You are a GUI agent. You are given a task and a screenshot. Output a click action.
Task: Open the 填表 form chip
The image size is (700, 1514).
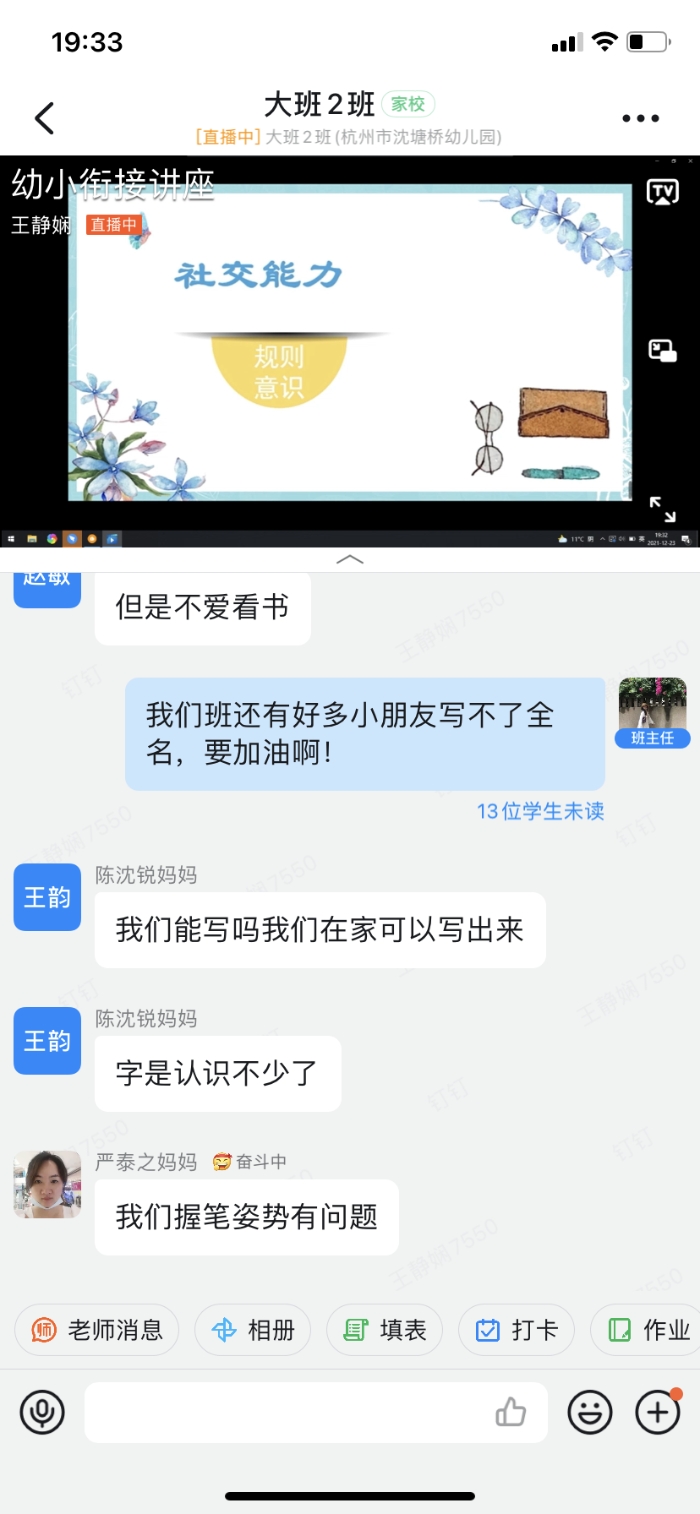pyautogui.click(x=385, y=1330)
